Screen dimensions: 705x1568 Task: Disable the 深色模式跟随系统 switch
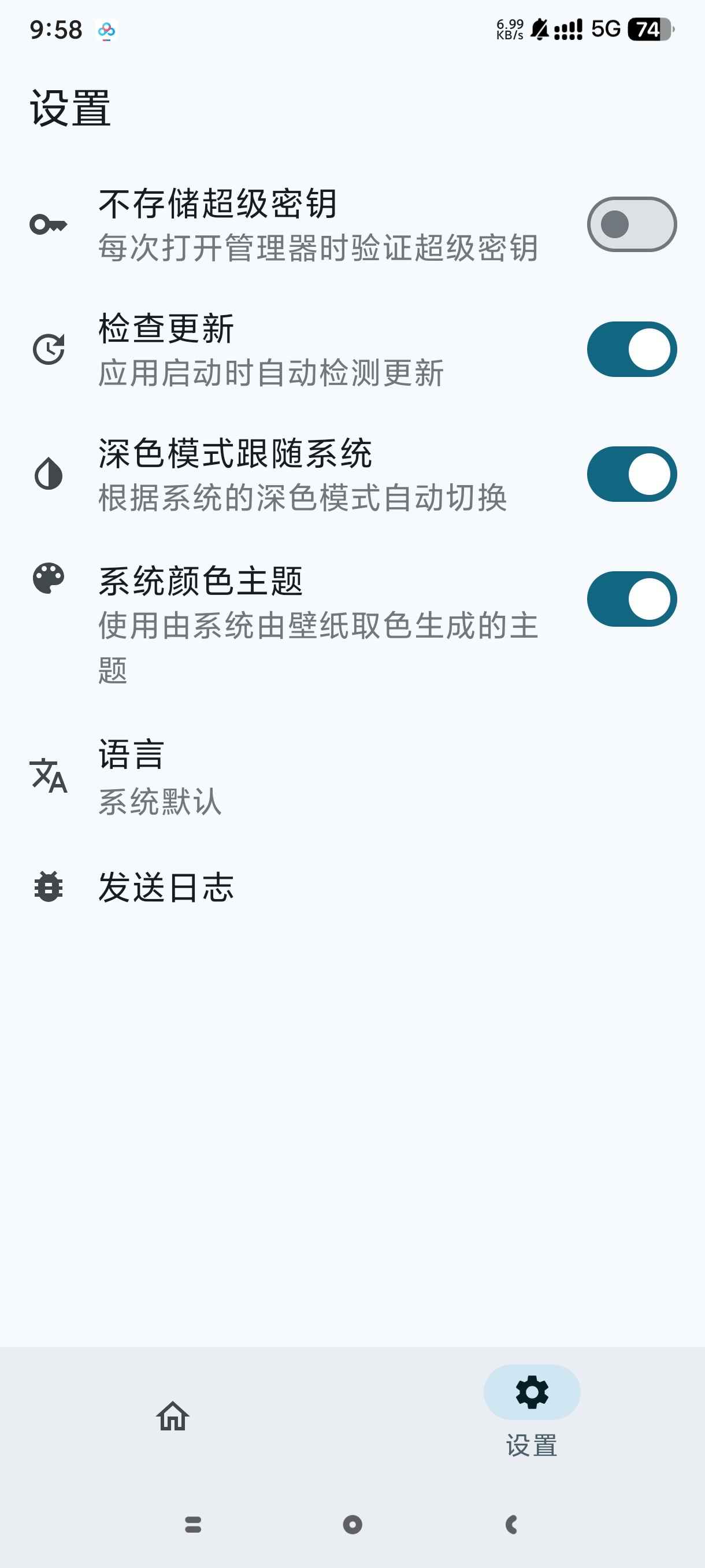pyautogui.click(x=632, y=474)
